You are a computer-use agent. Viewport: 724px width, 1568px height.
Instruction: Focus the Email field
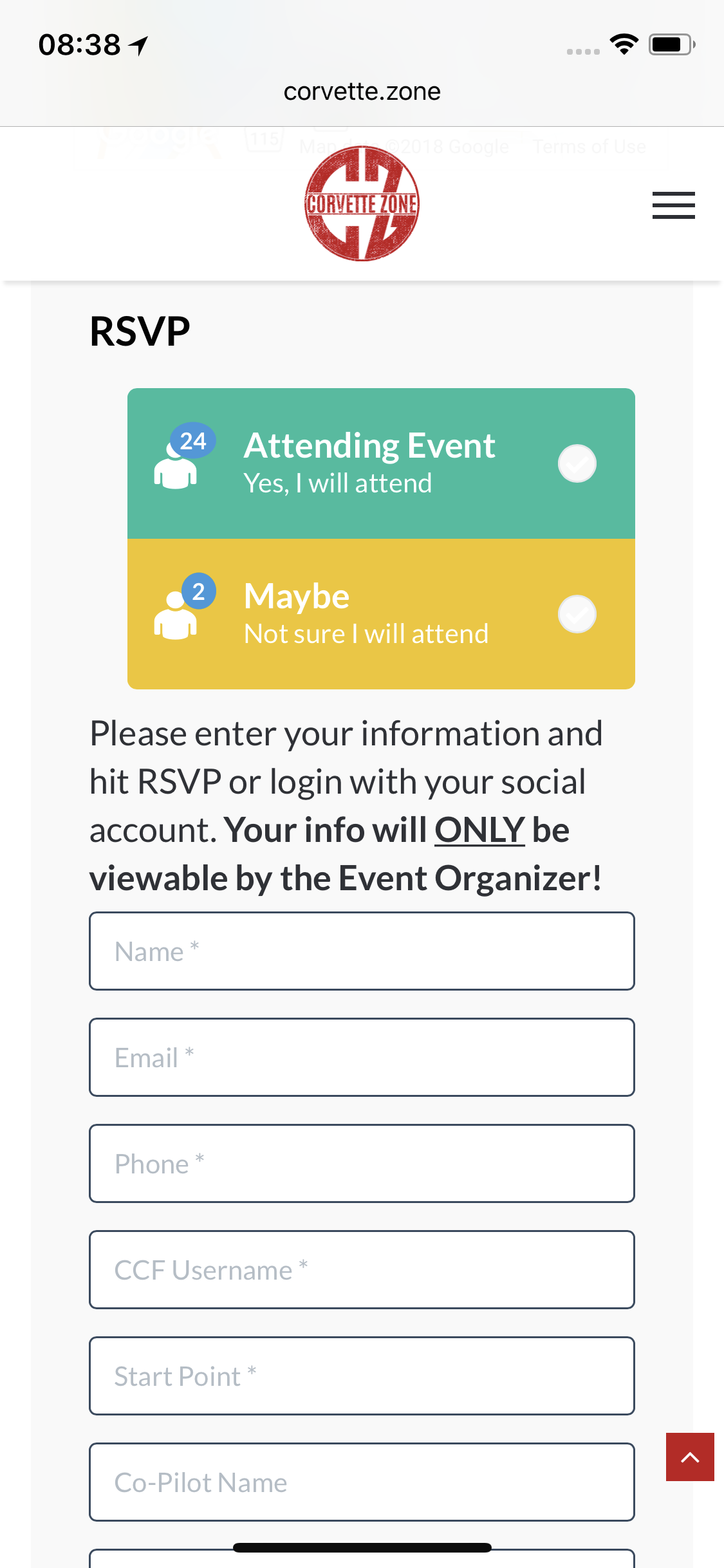pos(362,1057)
